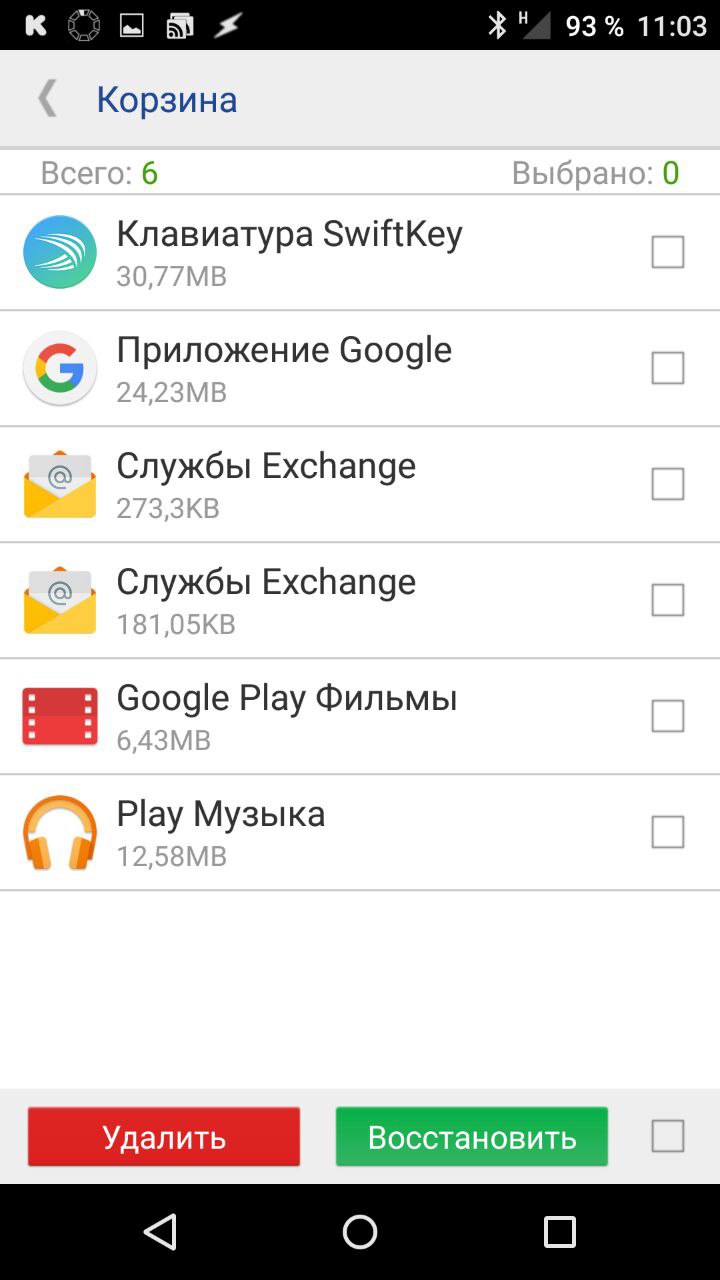Mark the 181,05KB Службы Exchange checkbox
This screenshot has height=1280, width=720.
click(667, 600)
